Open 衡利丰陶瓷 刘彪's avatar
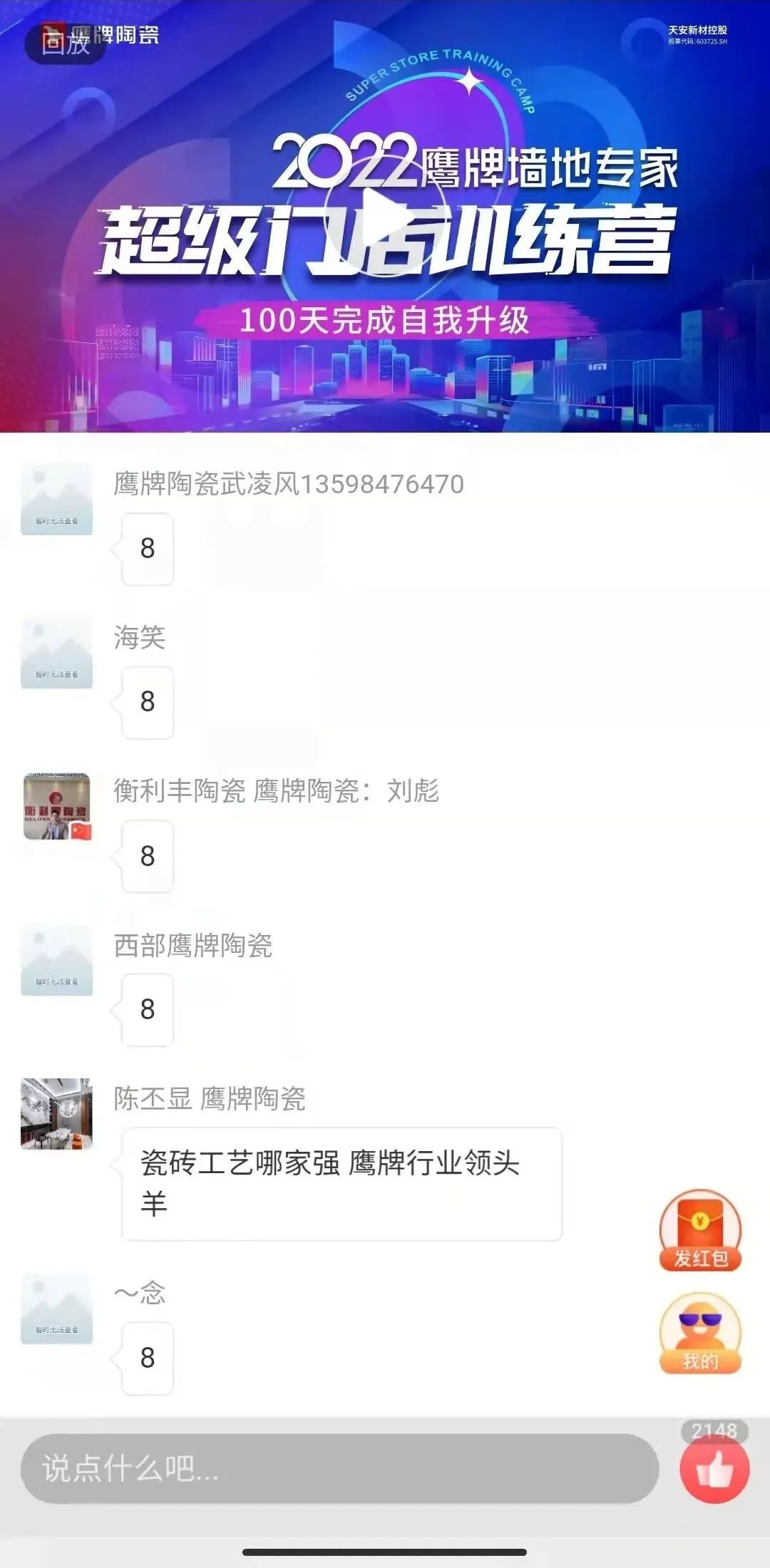The width and height of the screenshot is (770, 1568). coord(57,807)
